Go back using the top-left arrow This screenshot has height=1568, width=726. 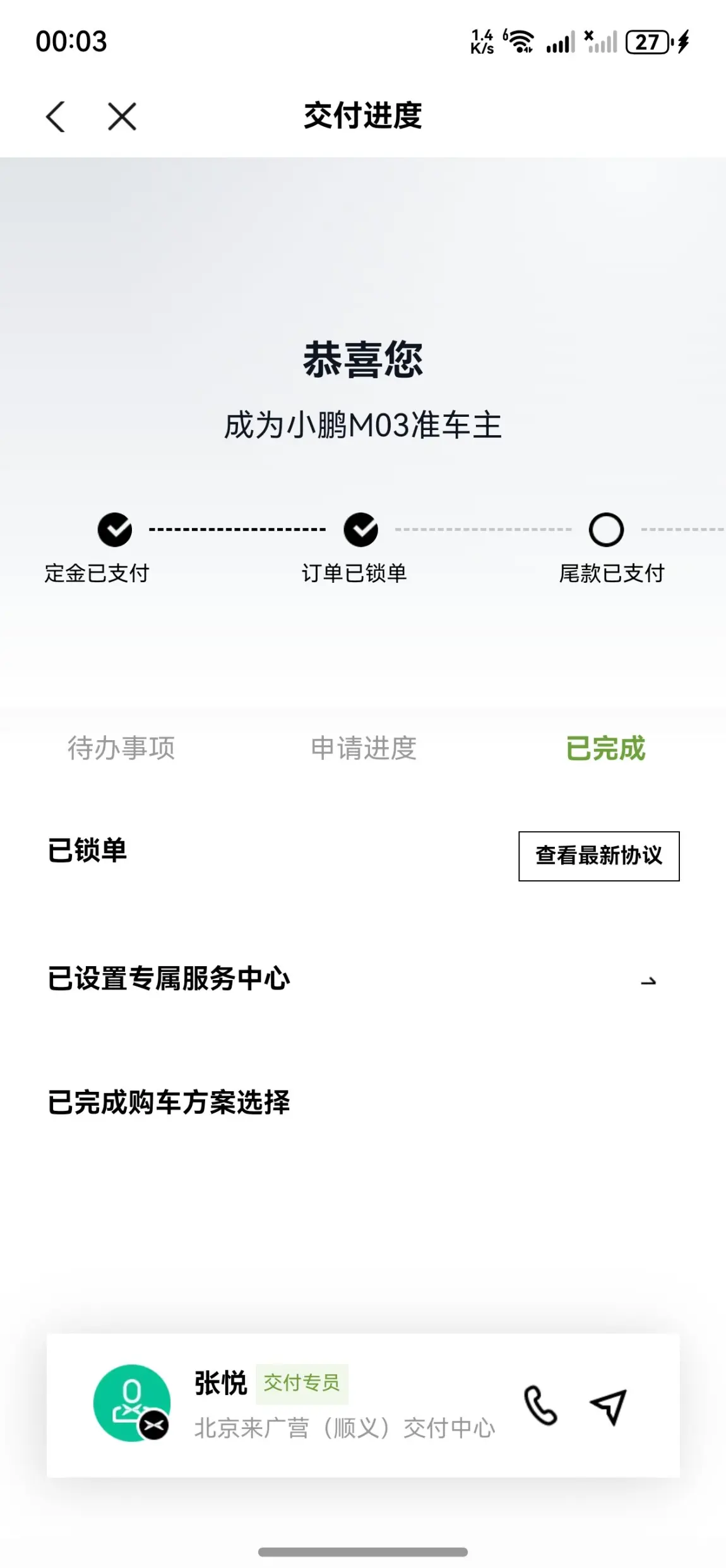coord(56,117)
